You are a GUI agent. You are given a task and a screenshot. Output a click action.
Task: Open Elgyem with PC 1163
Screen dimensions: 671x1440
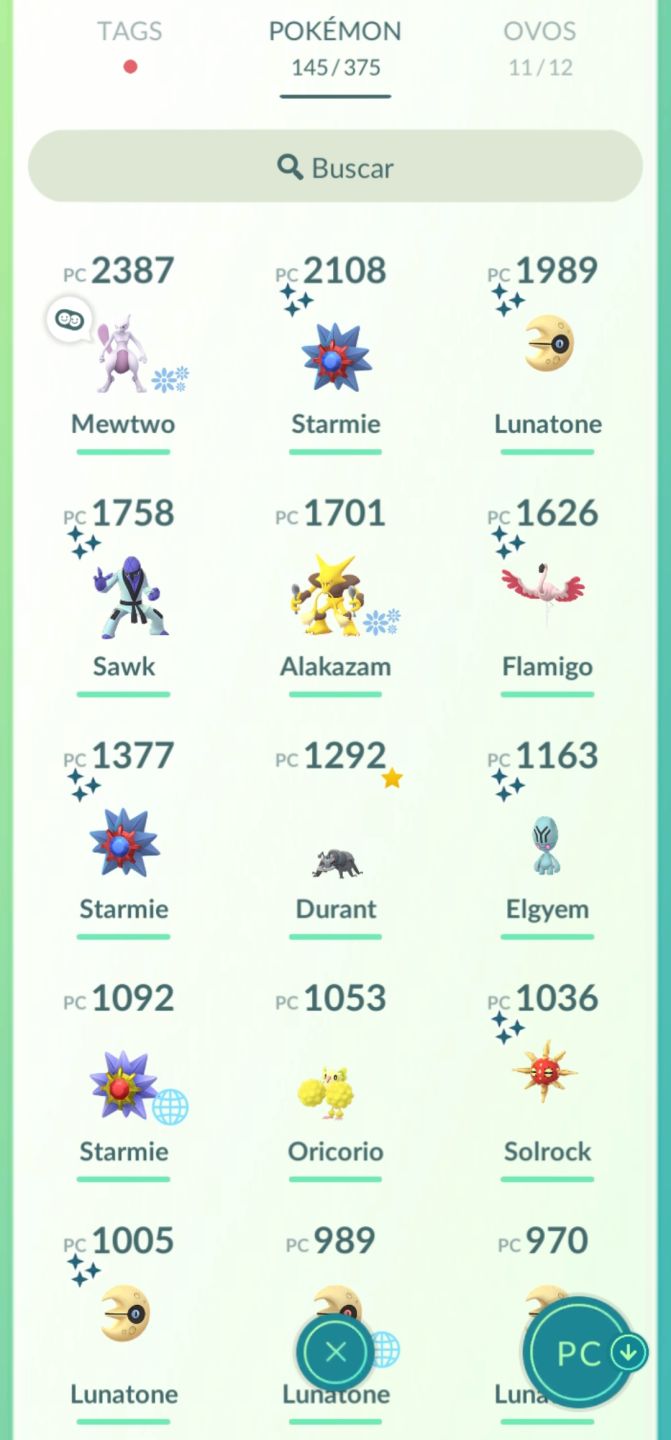click(548, 838)
